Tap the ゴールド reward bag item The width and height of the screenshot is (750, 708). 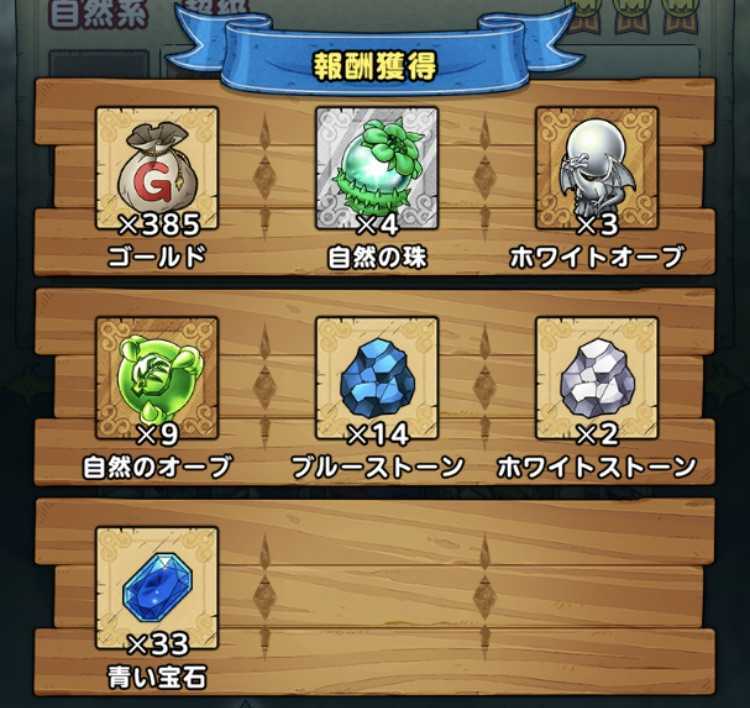coord(157,170)
